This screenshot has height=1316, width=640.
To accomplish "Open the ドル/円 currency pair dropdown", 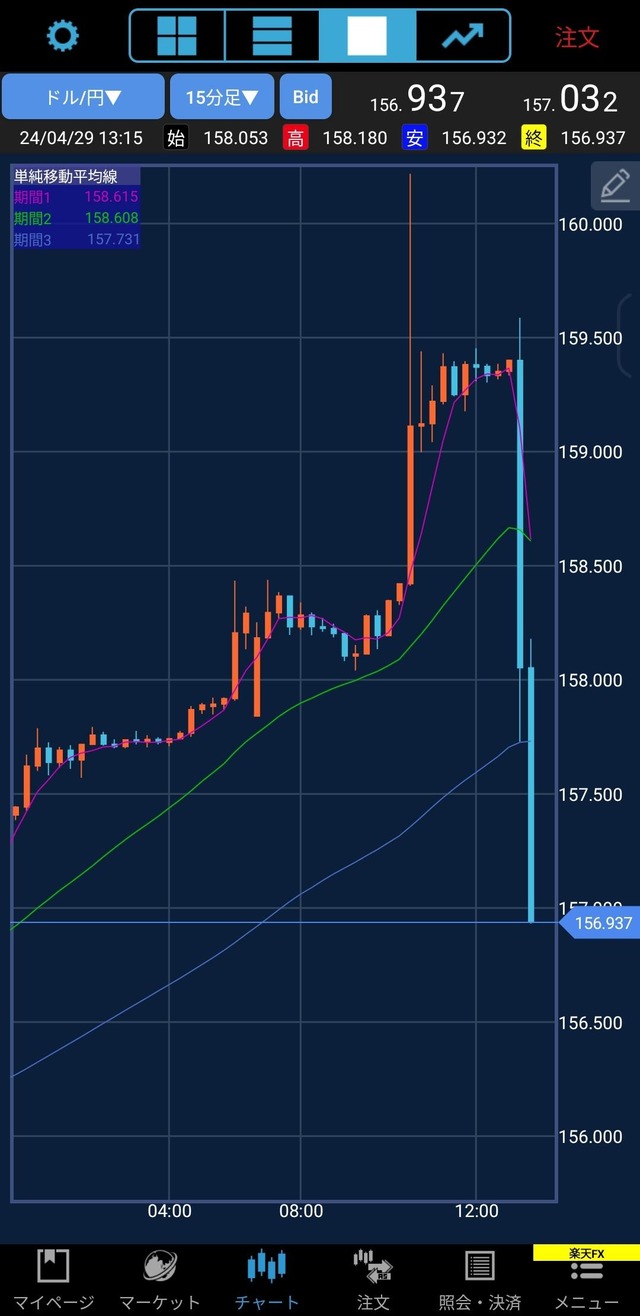I will (83, 97).
